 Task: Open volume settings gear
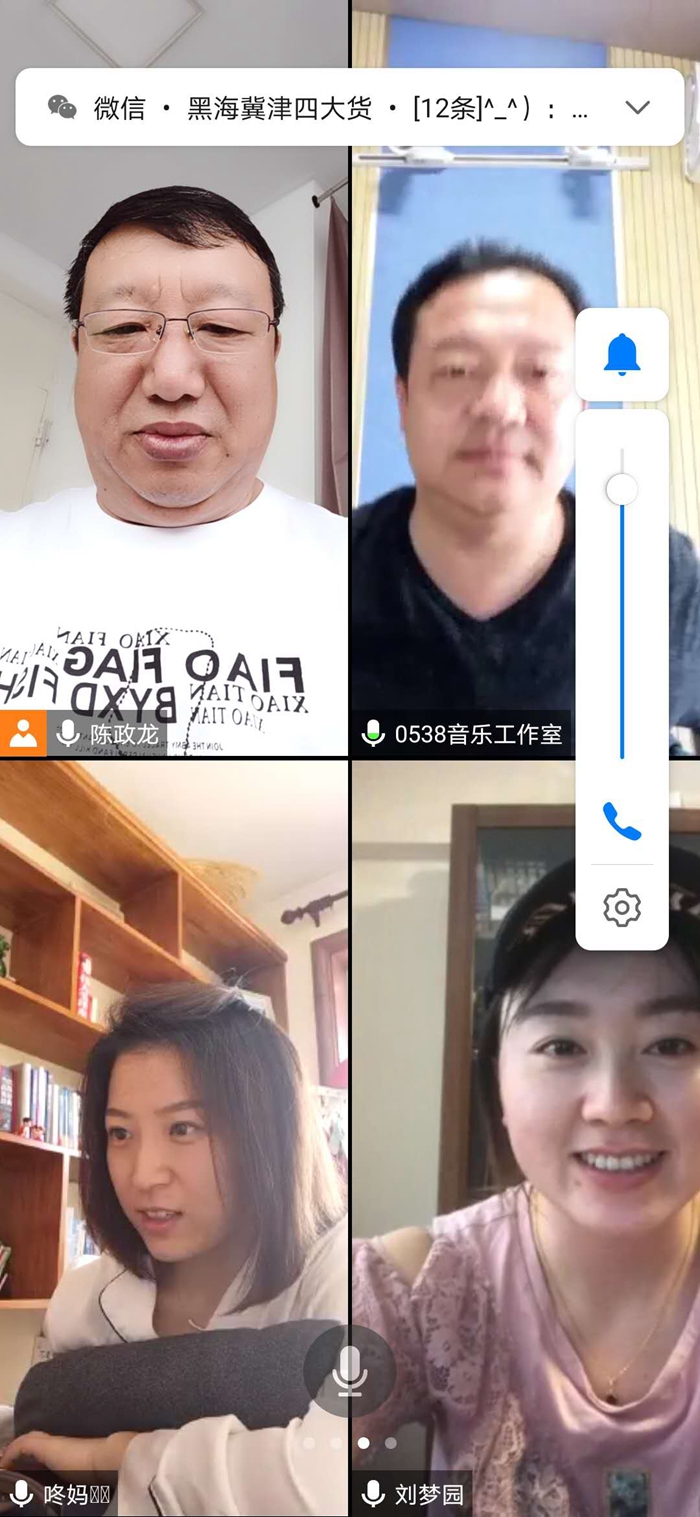(621, 907)
